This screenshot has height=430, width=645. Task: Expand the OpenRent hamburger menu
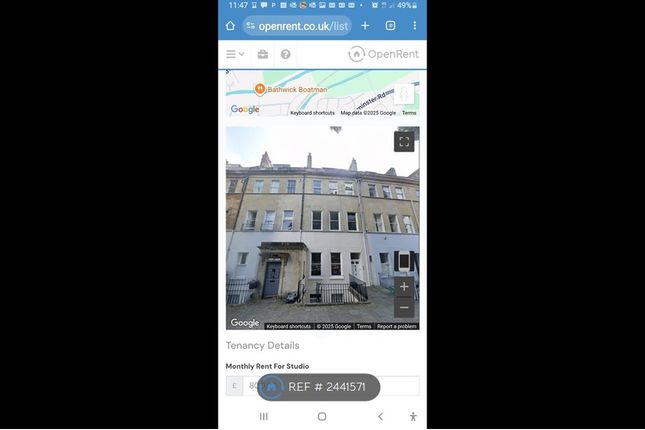(235, 54)
